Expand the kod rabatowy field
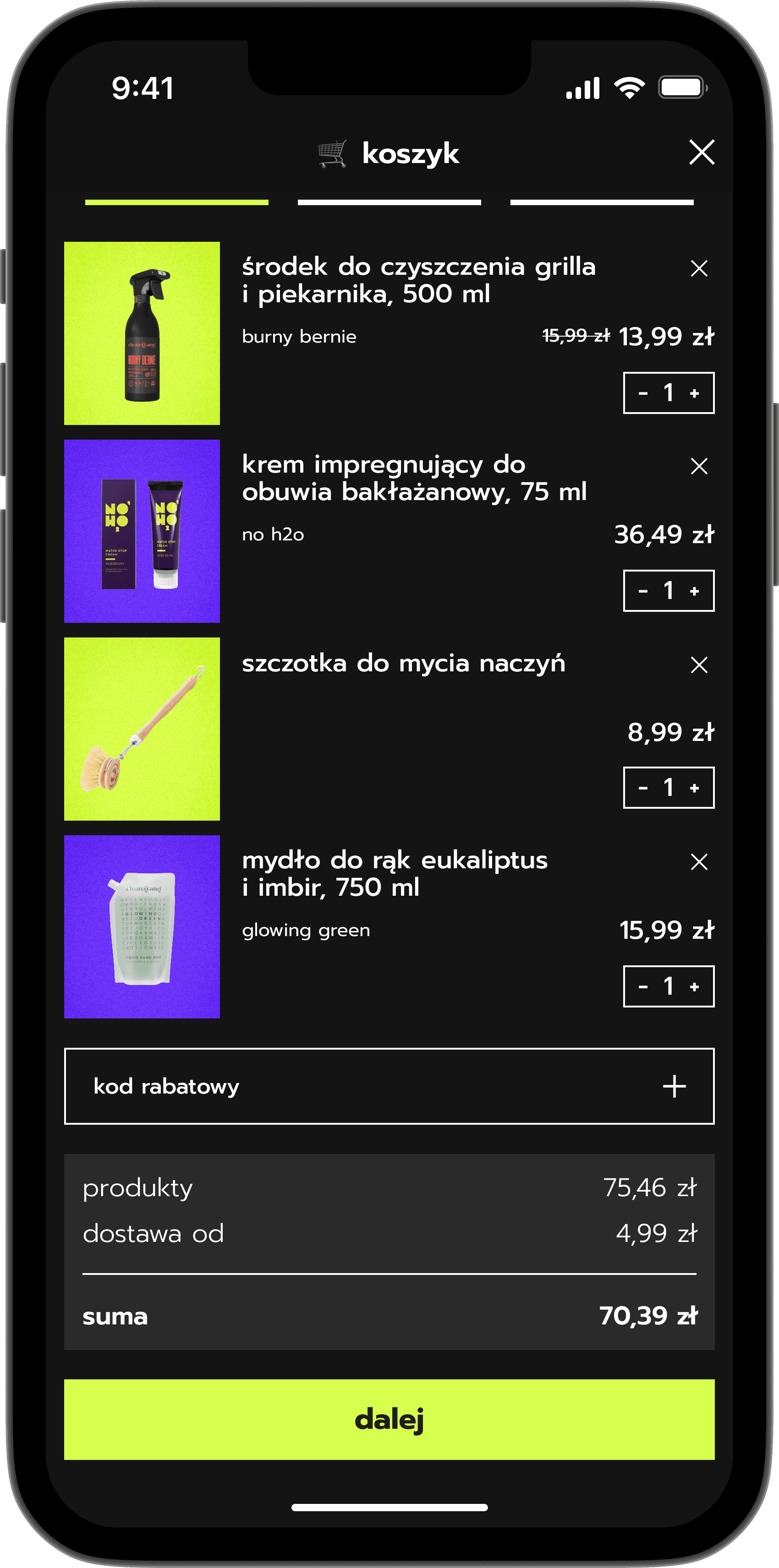 coord(389,1087)
